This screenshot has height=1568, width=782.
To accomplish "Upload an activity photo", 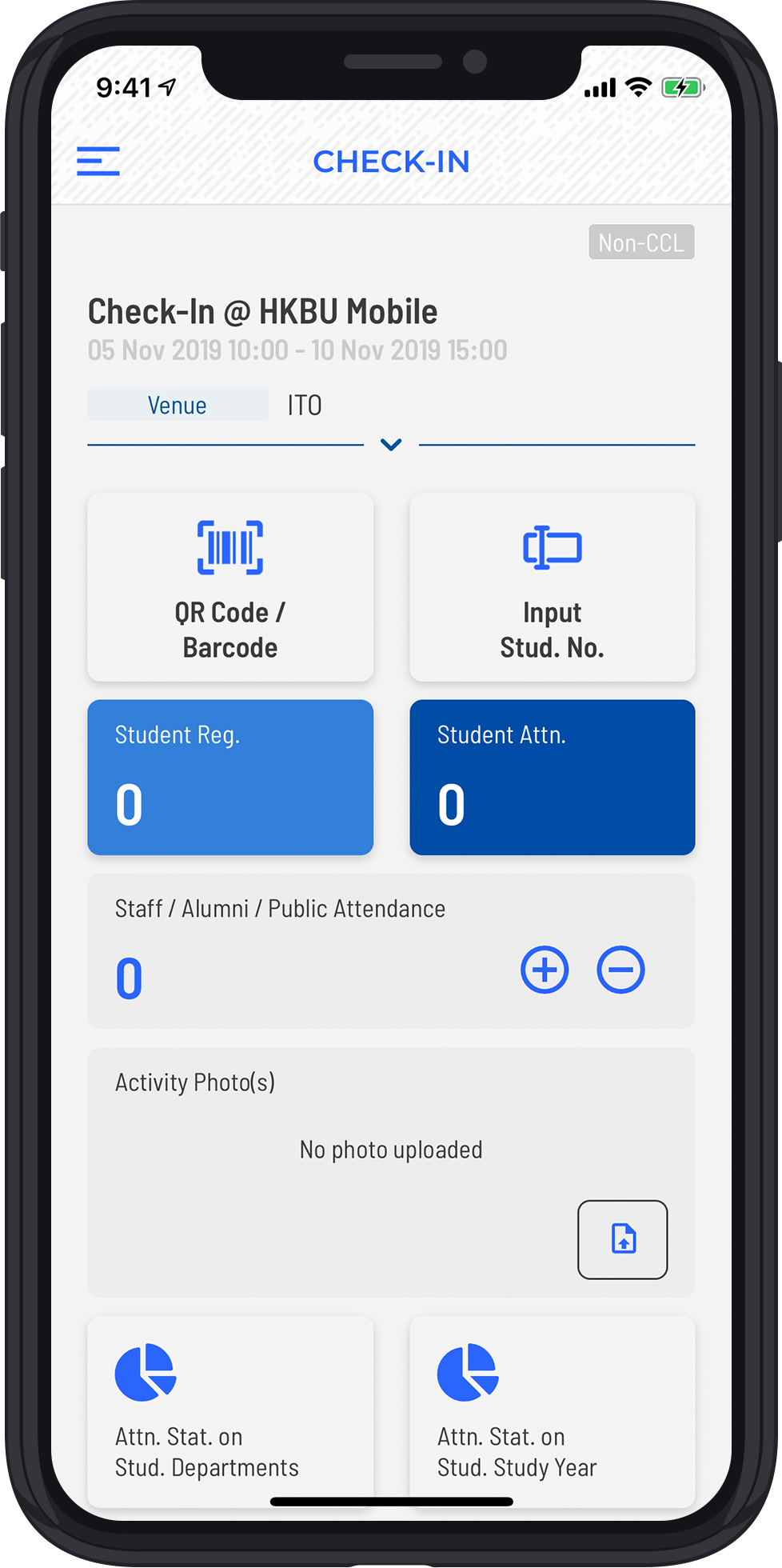I will (622, 1239).
